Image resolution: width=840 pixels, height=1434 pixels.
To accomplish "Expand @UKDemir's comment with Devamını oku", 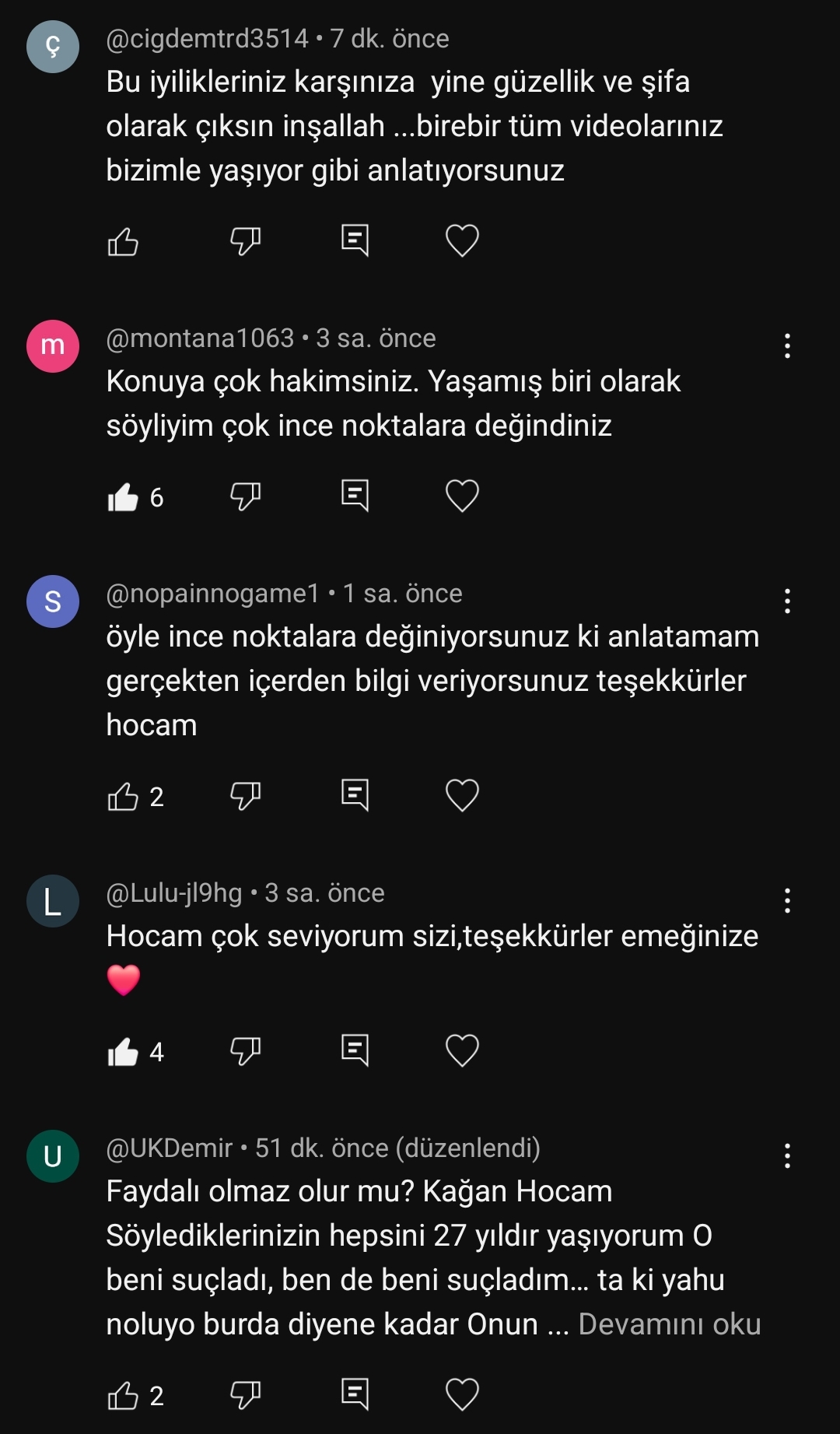I will 669,1324.
